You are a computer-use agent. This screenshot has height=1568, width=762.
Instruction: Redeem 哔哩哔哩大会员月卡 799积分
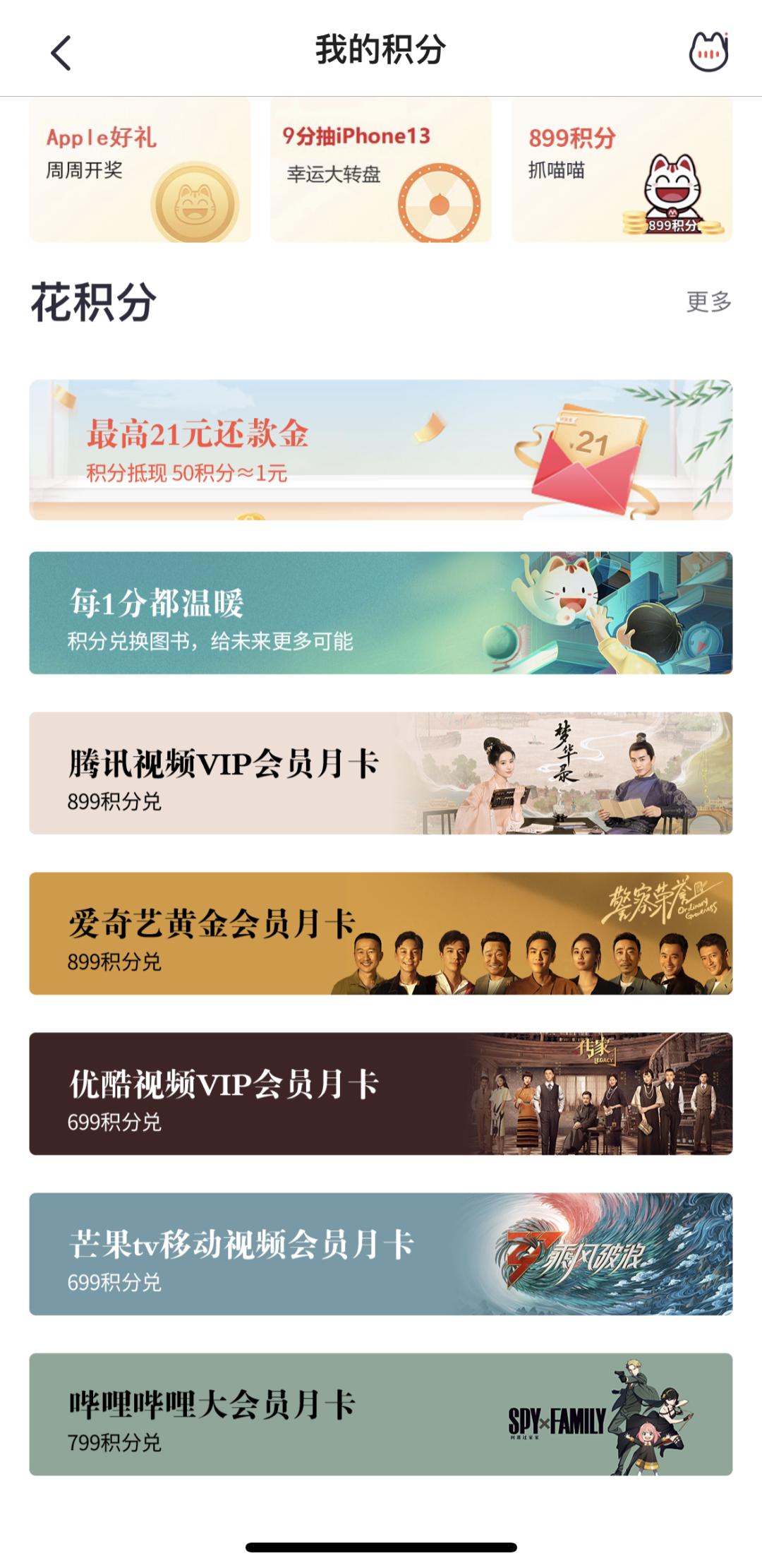click(x=381, y=1412)
